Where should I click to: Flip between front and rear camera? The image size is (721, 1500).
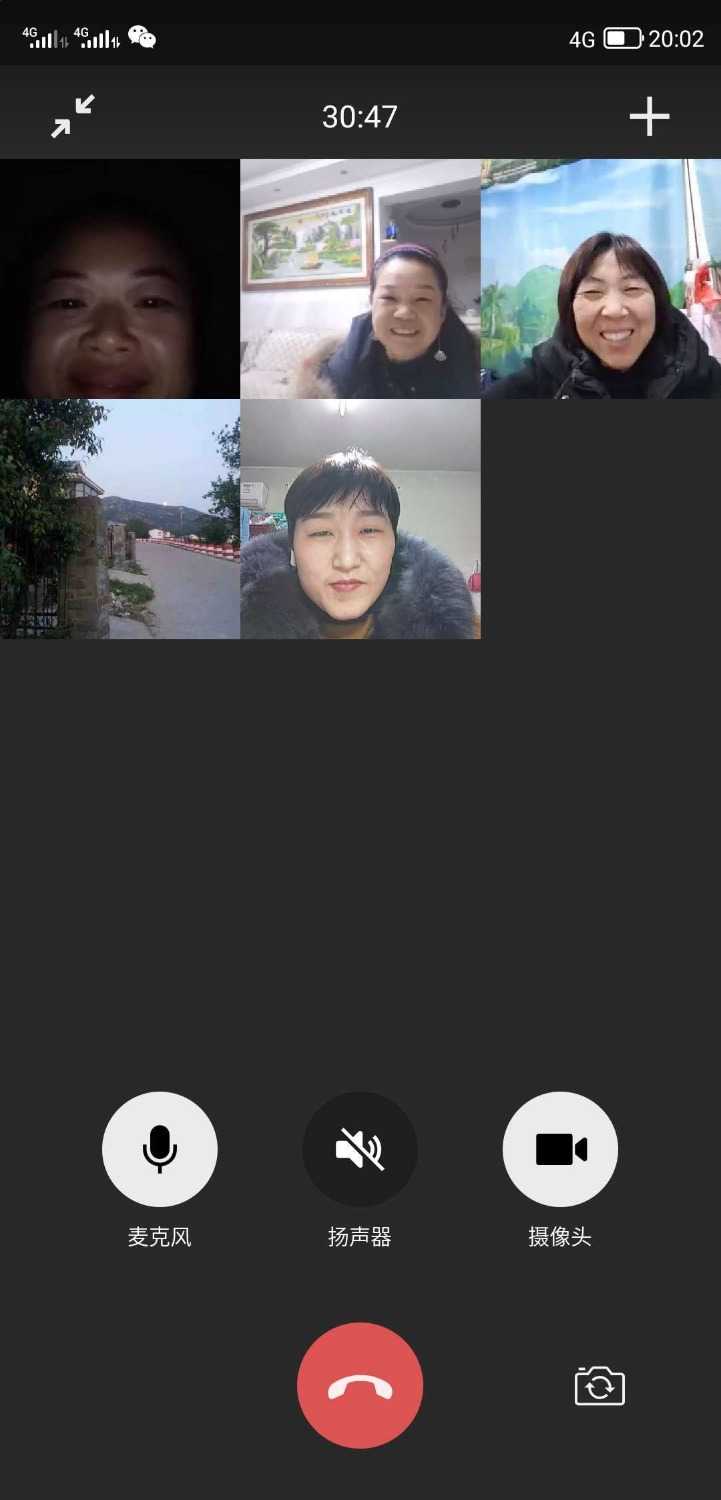click(600, 1386)
